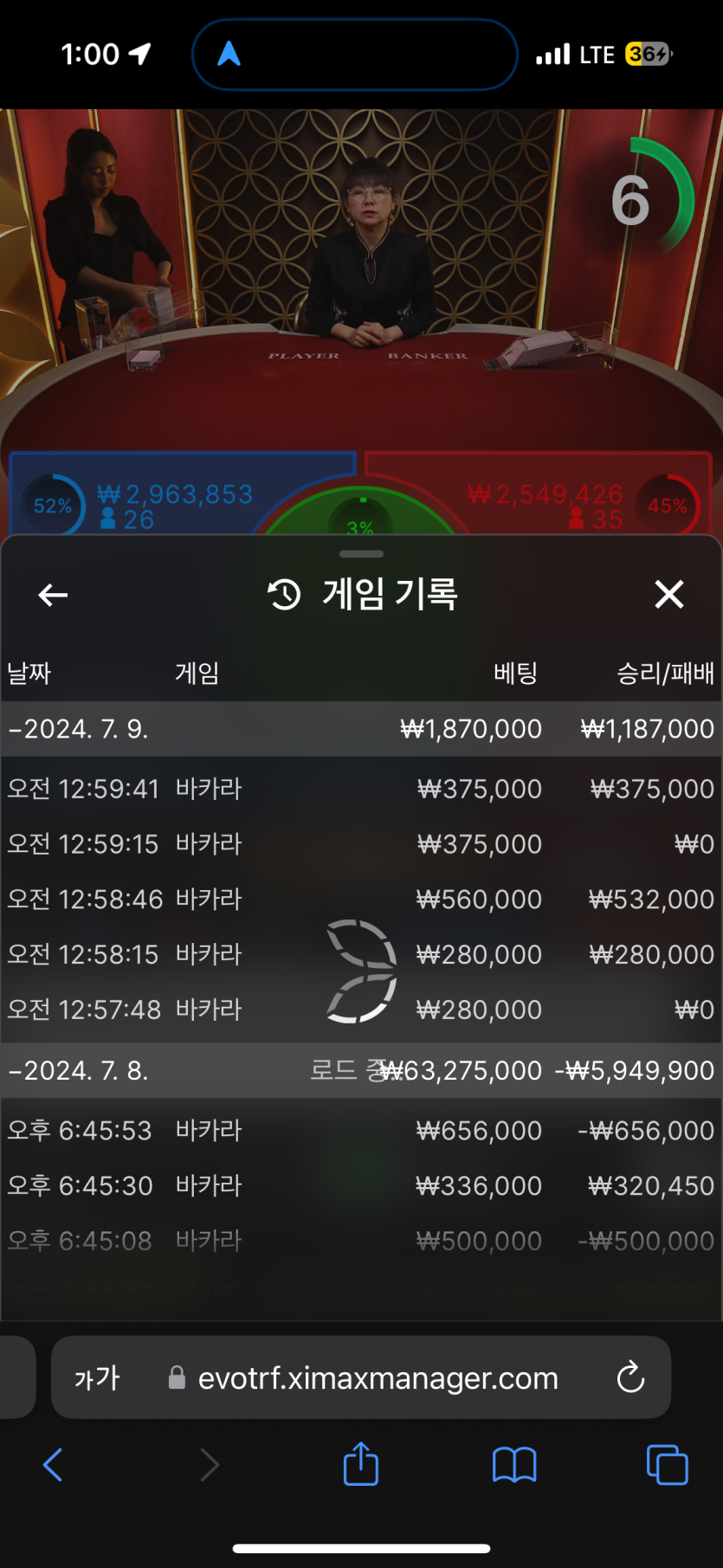Collapse the 2024. 7. 9. date group
Viewport: 723px width, 1568px height.
(x=361, y=729)
